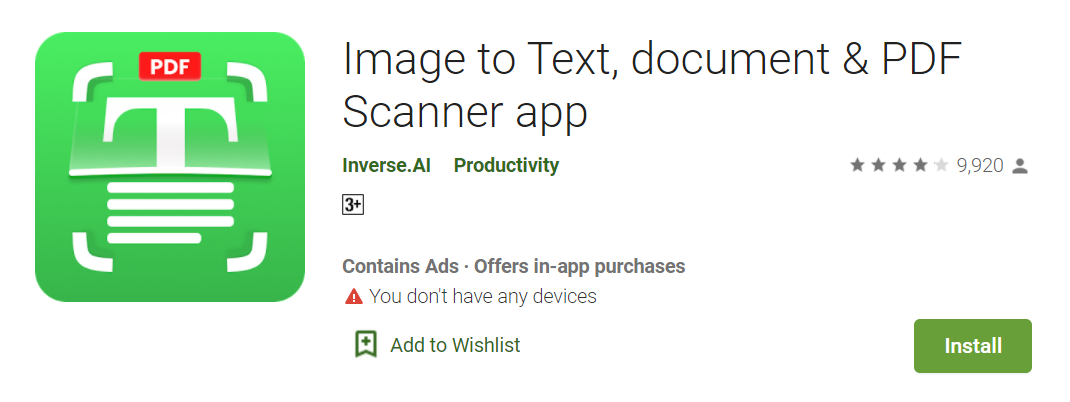Open the Inverse.AI developer page
The height and width of the screenshot is (402, 1070).
tap(386, 165)
